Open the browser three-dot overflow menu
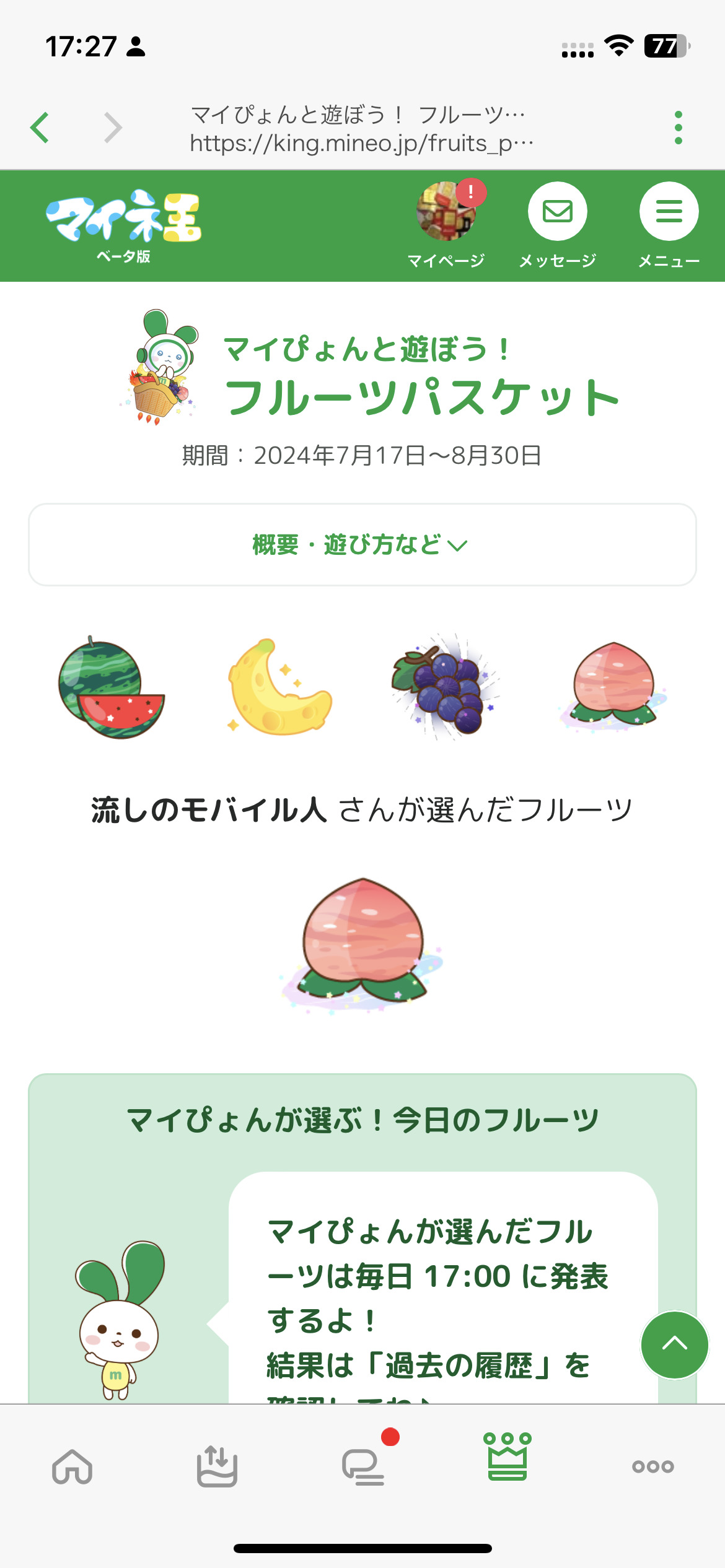The height and width of the screenshot is (1568, 725). point(679,128)
